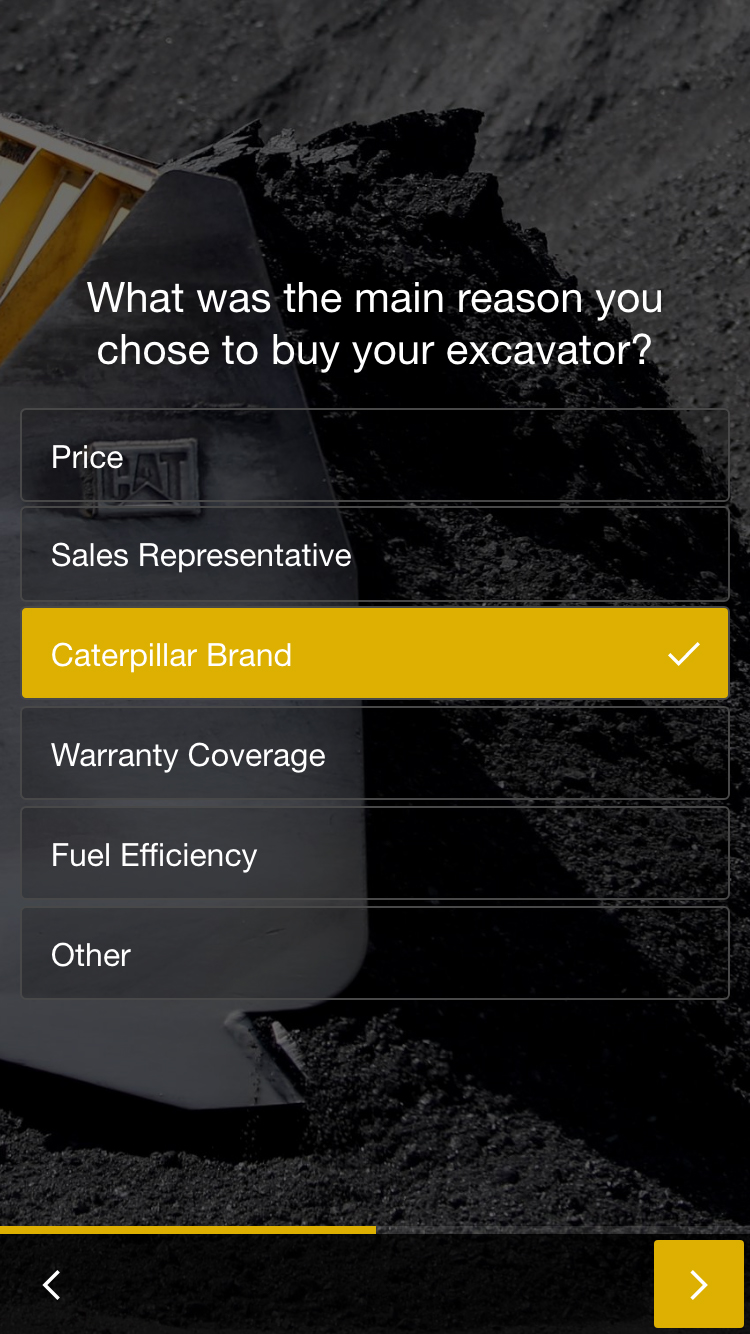Deselect the Caterpillar Brand answer
The height and width of the screenshot is (1334, 750).
tap(374, 654)
